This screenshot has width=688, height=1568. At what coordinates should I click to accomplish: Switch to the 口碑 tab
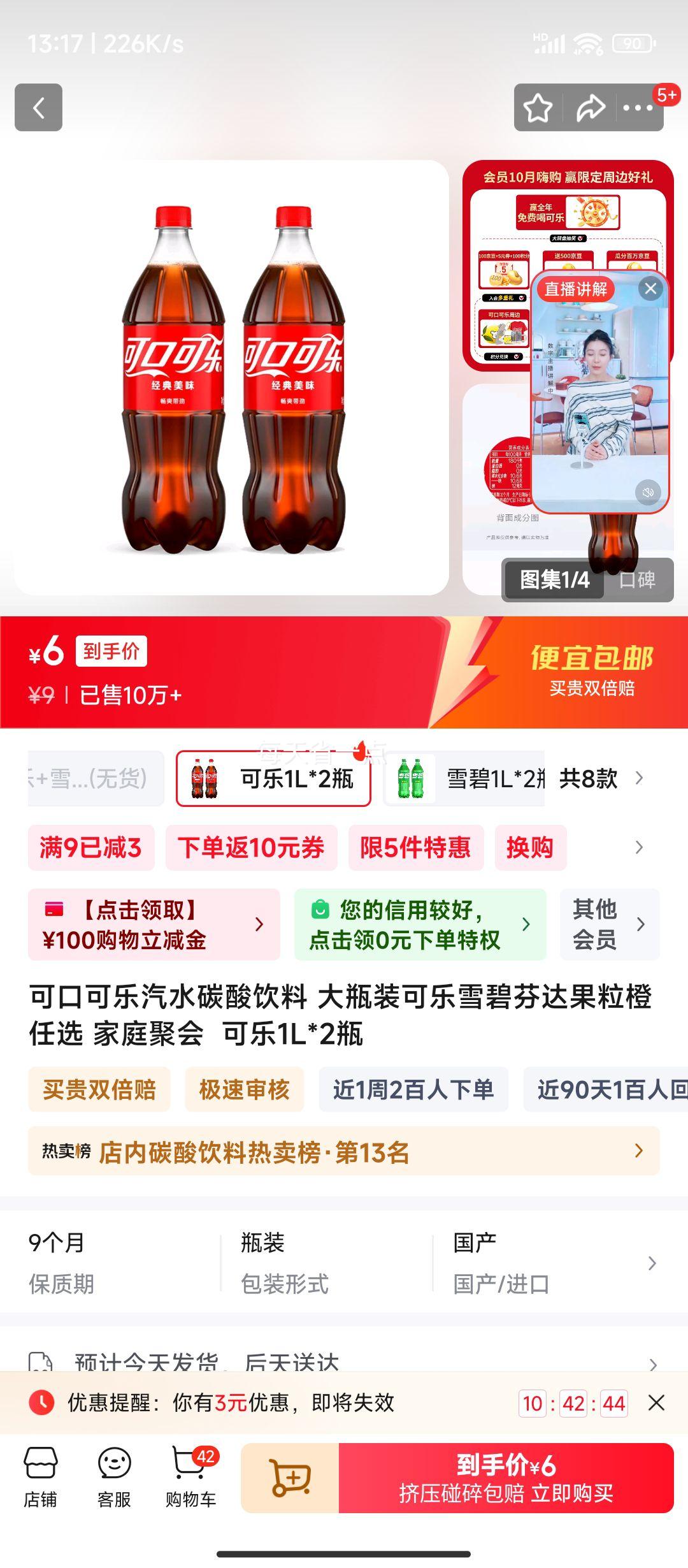point(637,579)
